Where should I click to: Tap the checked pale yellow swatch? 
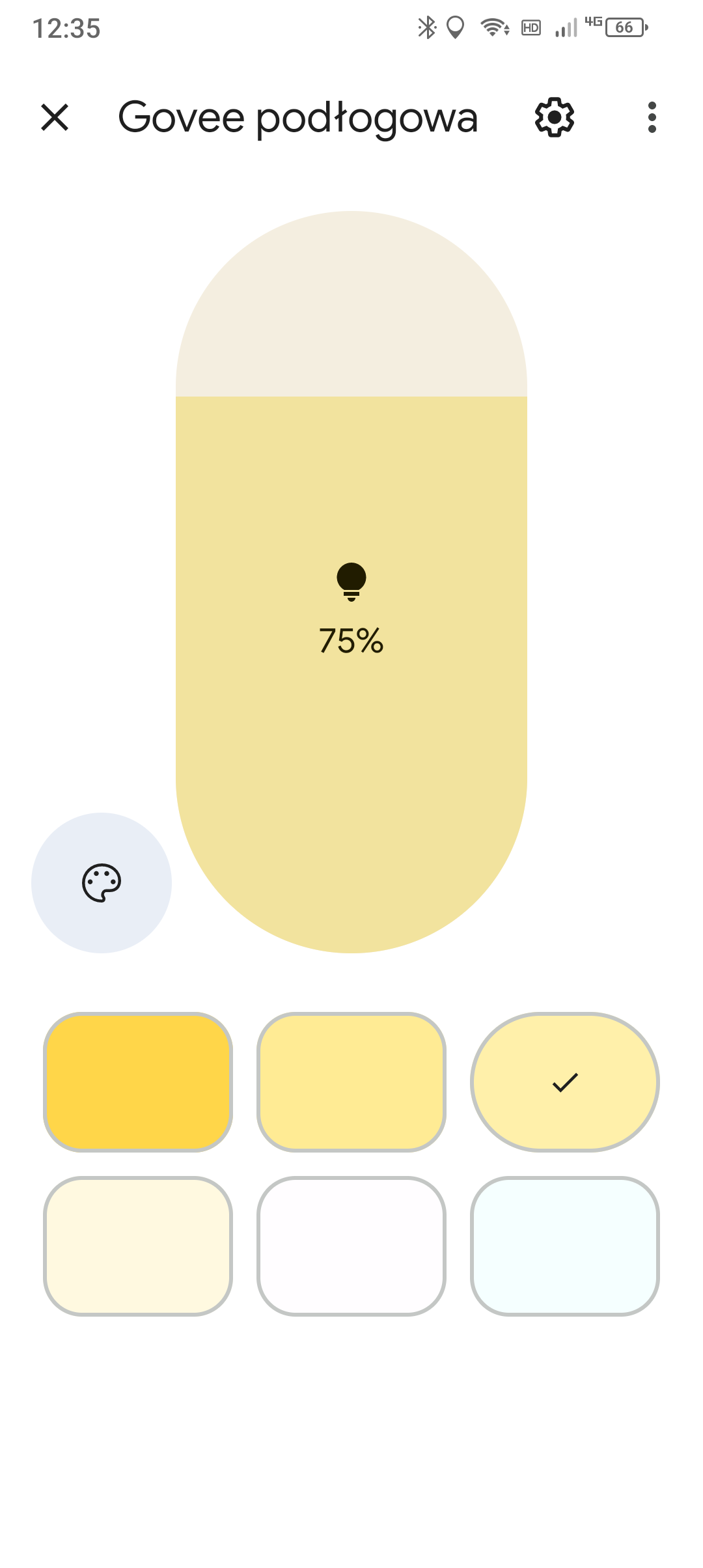[565, 1082]
